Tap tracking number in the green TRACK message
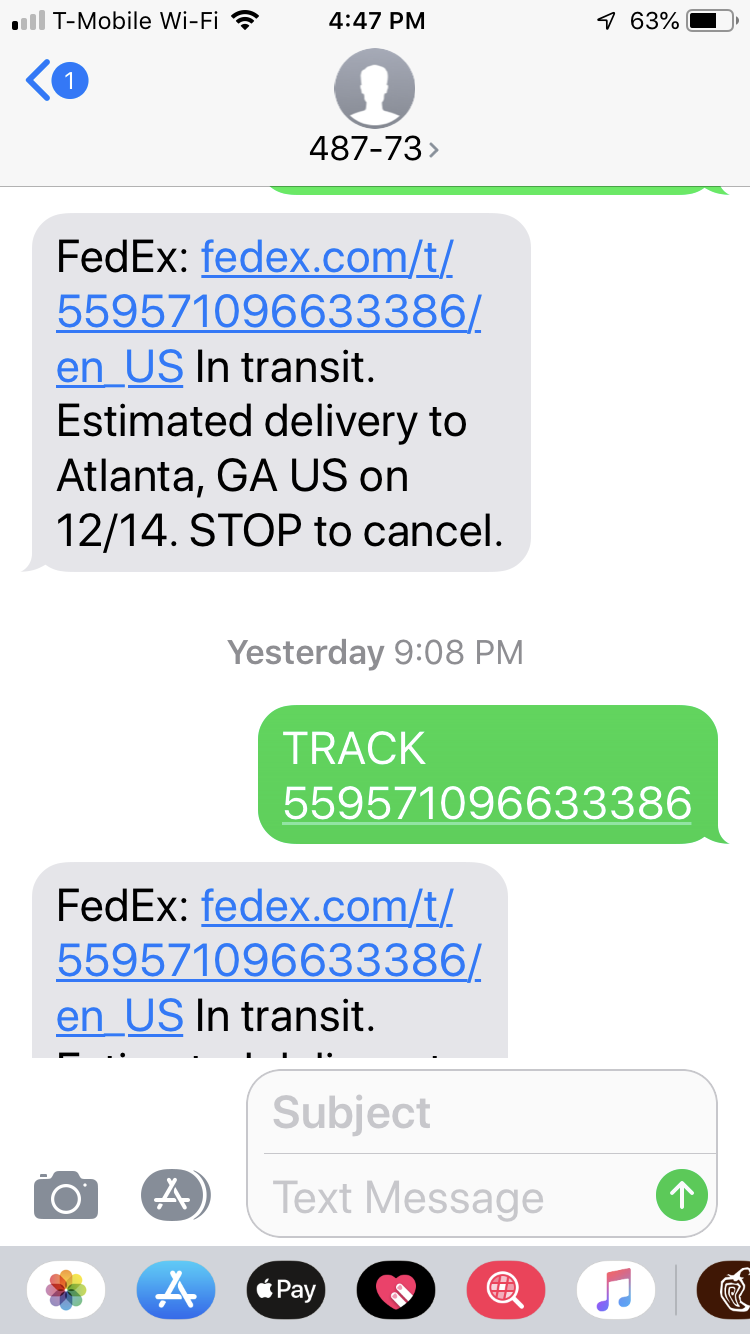The height and width of the screenshot is (1334, 750). click(487, 802)
